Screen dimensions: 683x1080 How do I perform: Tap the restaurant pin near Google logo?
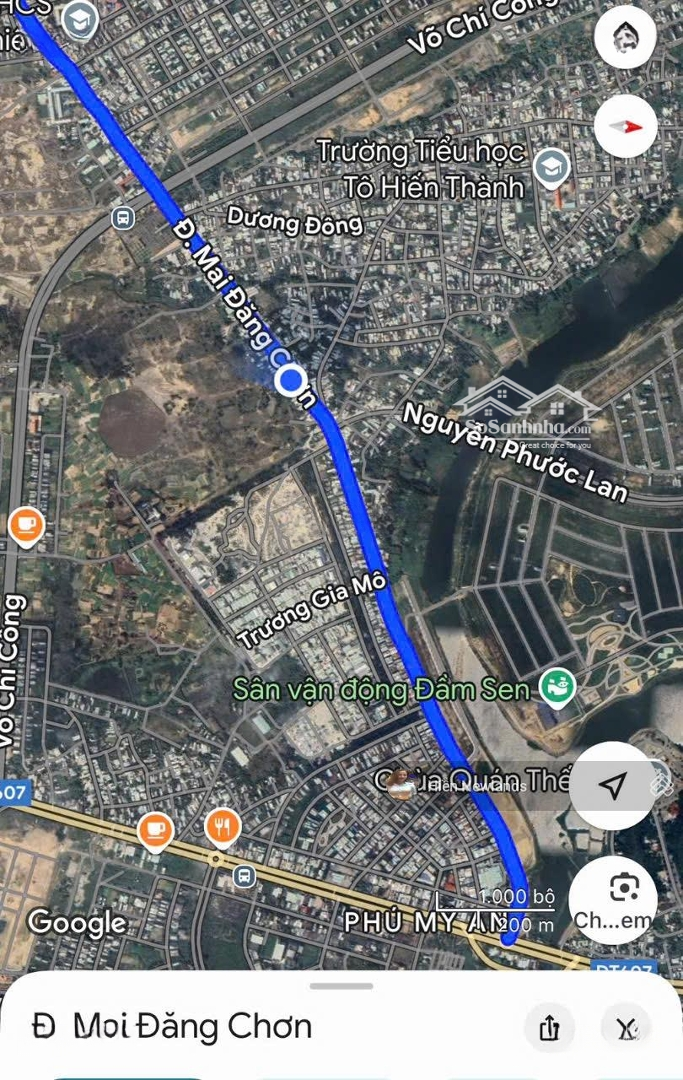[222, 827]
